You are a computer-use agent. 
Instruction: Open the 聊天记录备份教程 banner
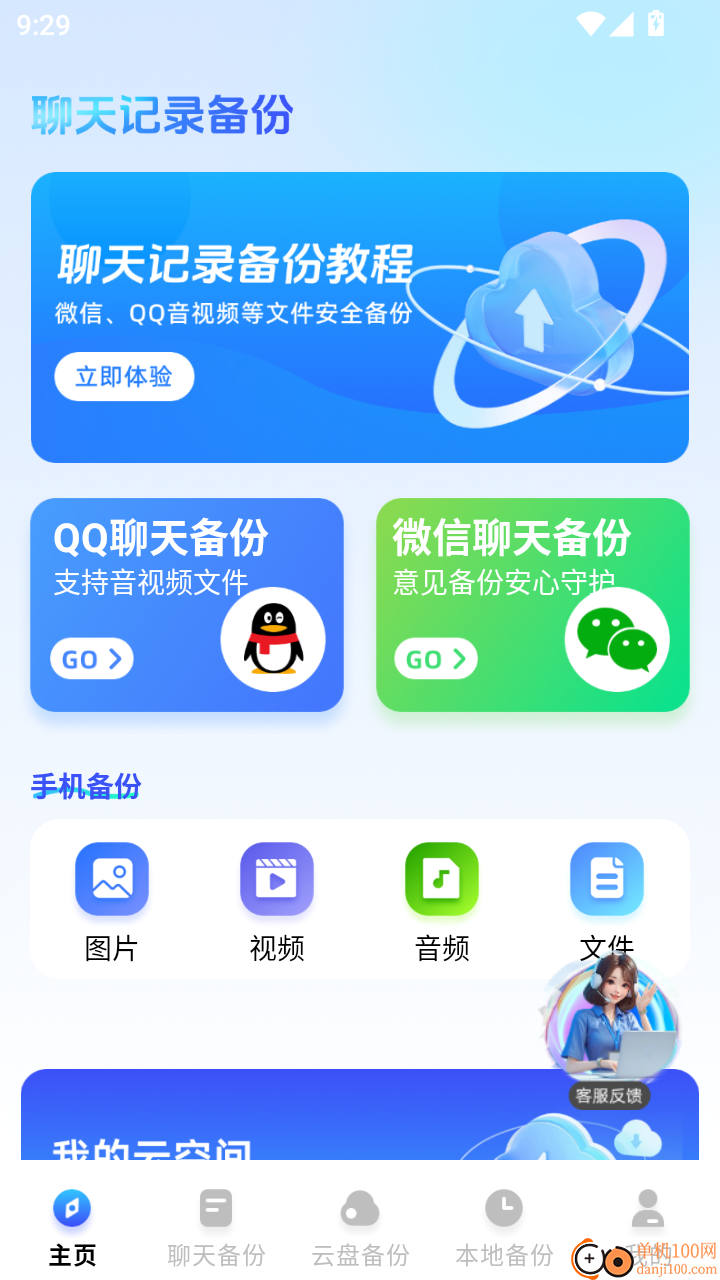tap(360, 318)
